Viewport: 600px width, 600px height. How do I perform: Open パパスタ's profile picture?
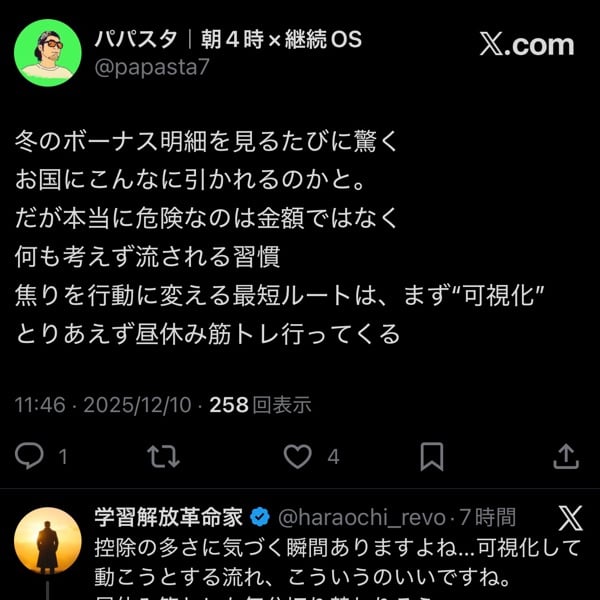47,52
